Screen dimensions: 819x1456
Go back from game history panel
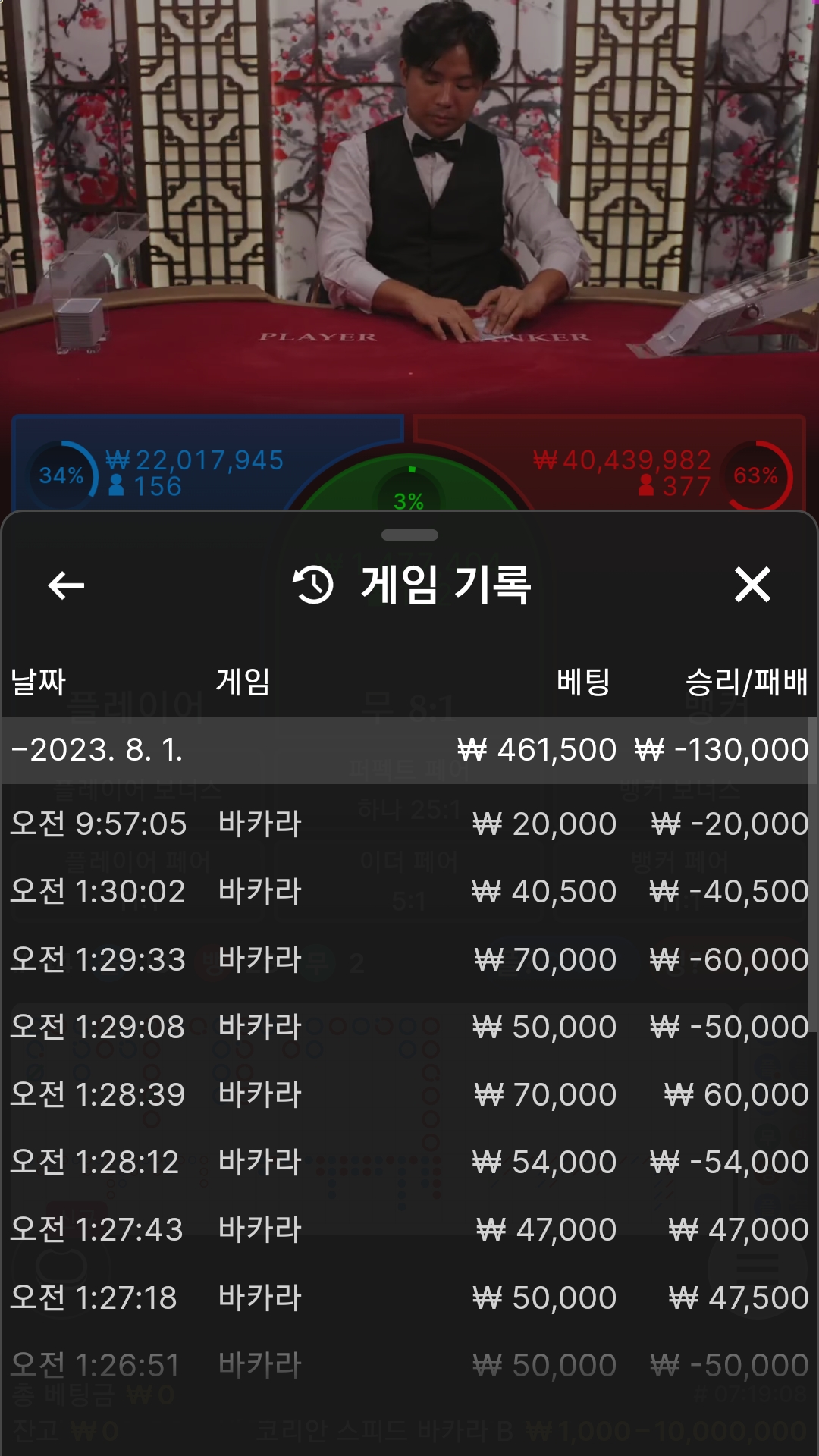pos(66,585)
